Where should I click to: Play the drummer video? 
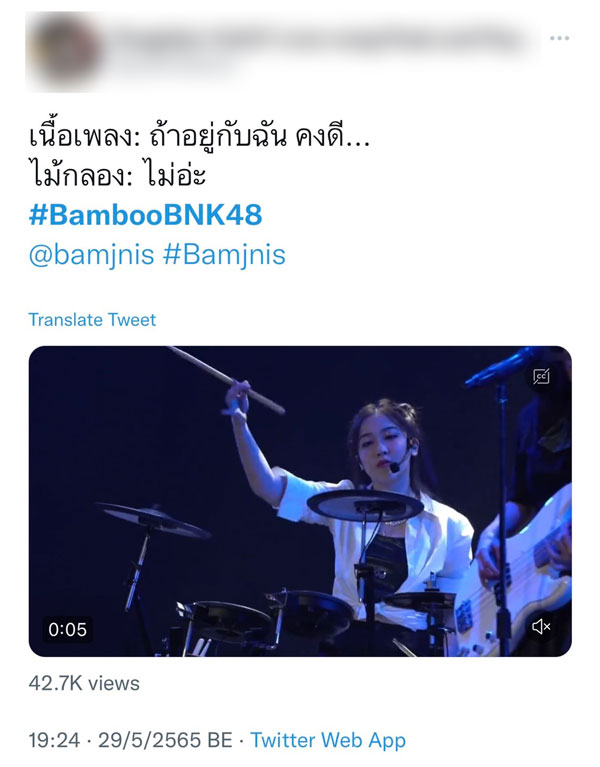pyautogui.click(x=300, y=500)
